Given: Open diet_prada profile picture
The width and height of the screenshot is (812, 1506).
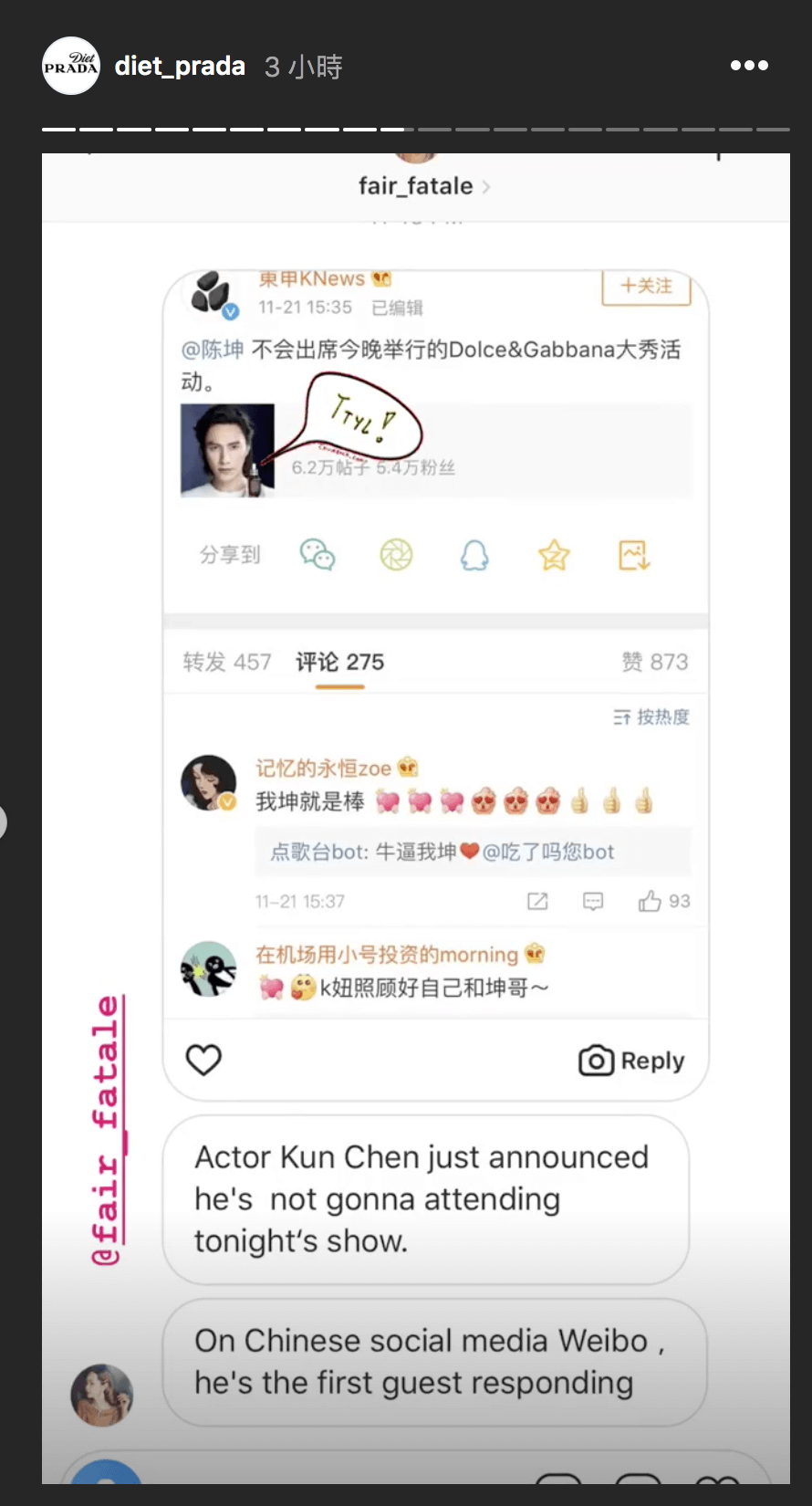Looking at the screenshot, I should pyautogui.click(x=70, y=66).
